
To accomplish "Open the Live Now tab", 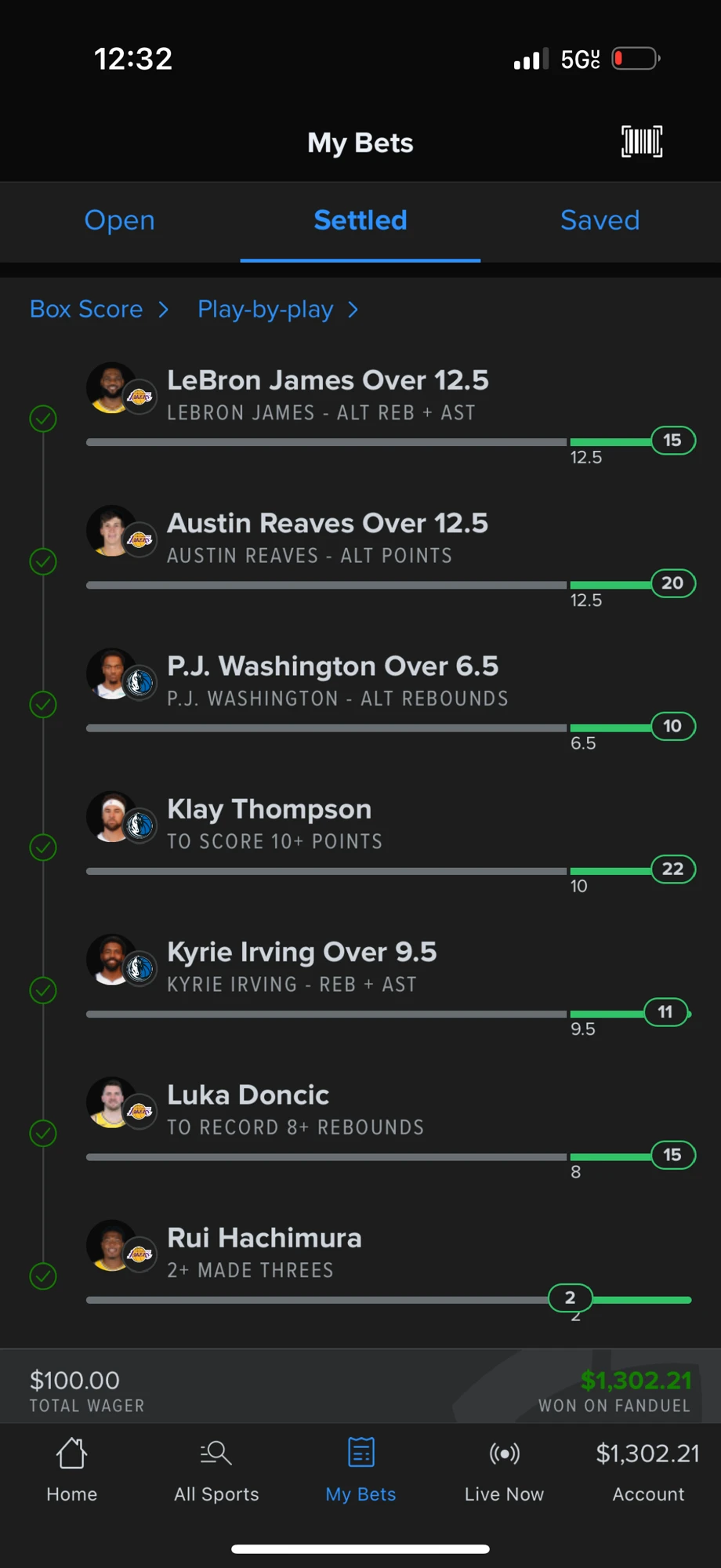I will point(504,1470).
